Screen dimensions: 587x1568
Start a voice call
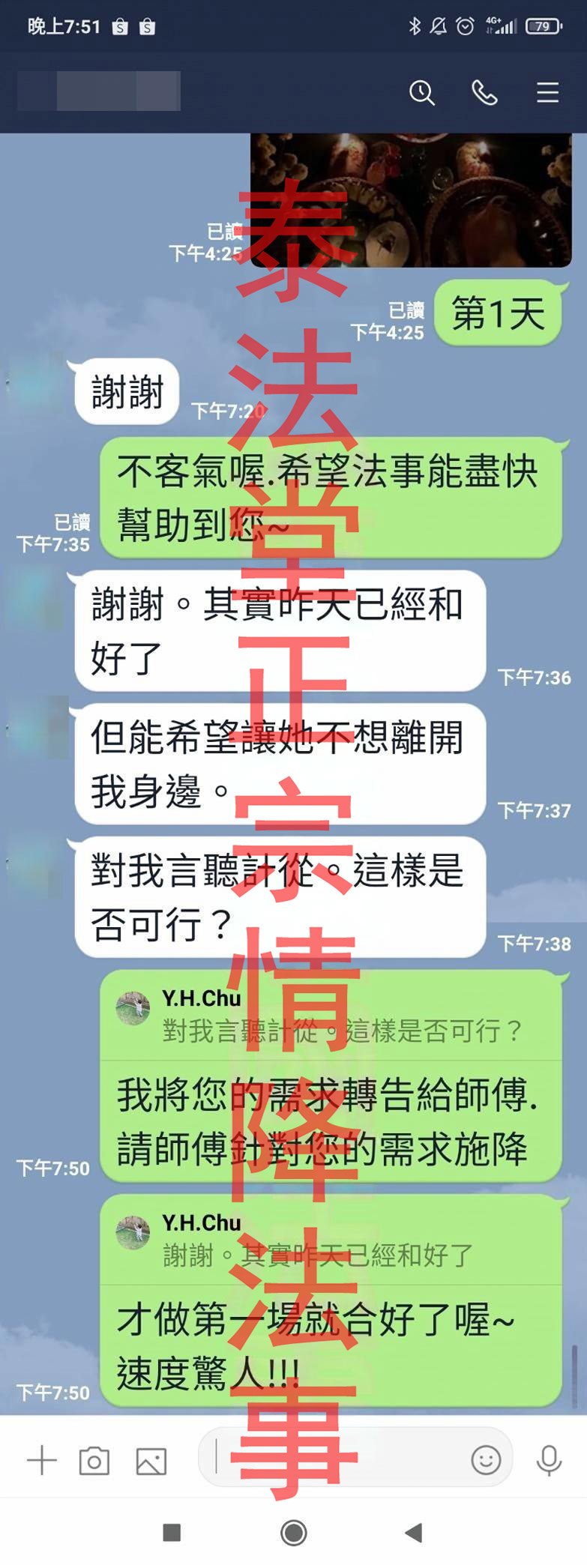point(484,93)
